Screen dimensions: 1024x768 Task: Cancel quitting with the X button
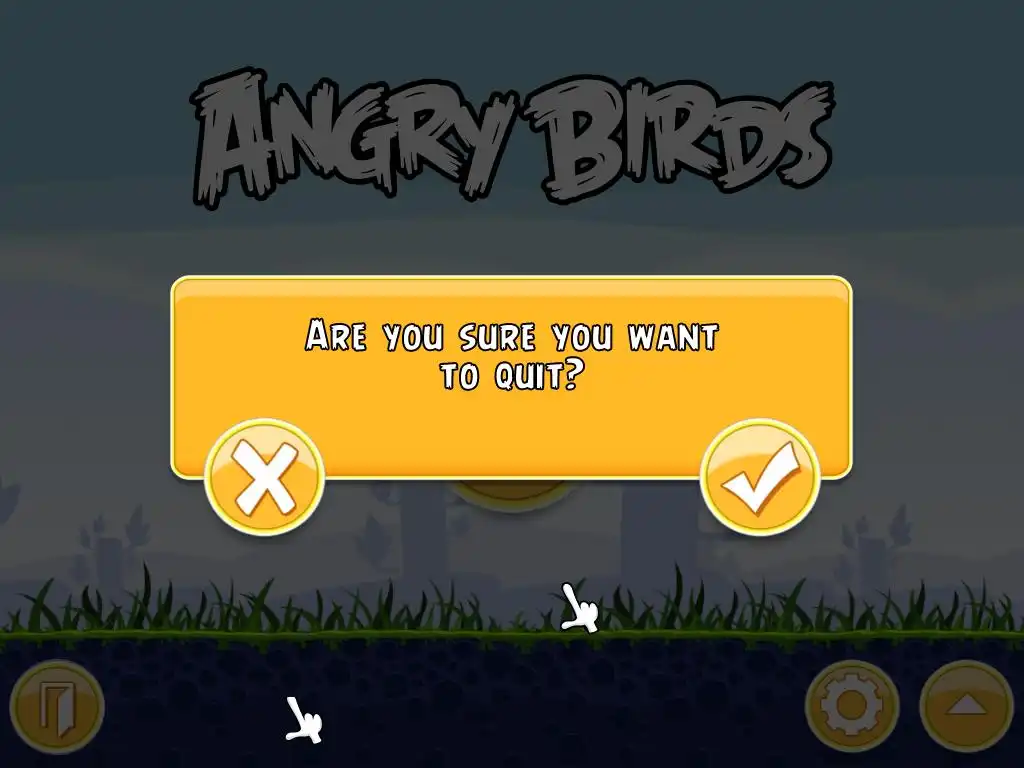click(264, 478)
